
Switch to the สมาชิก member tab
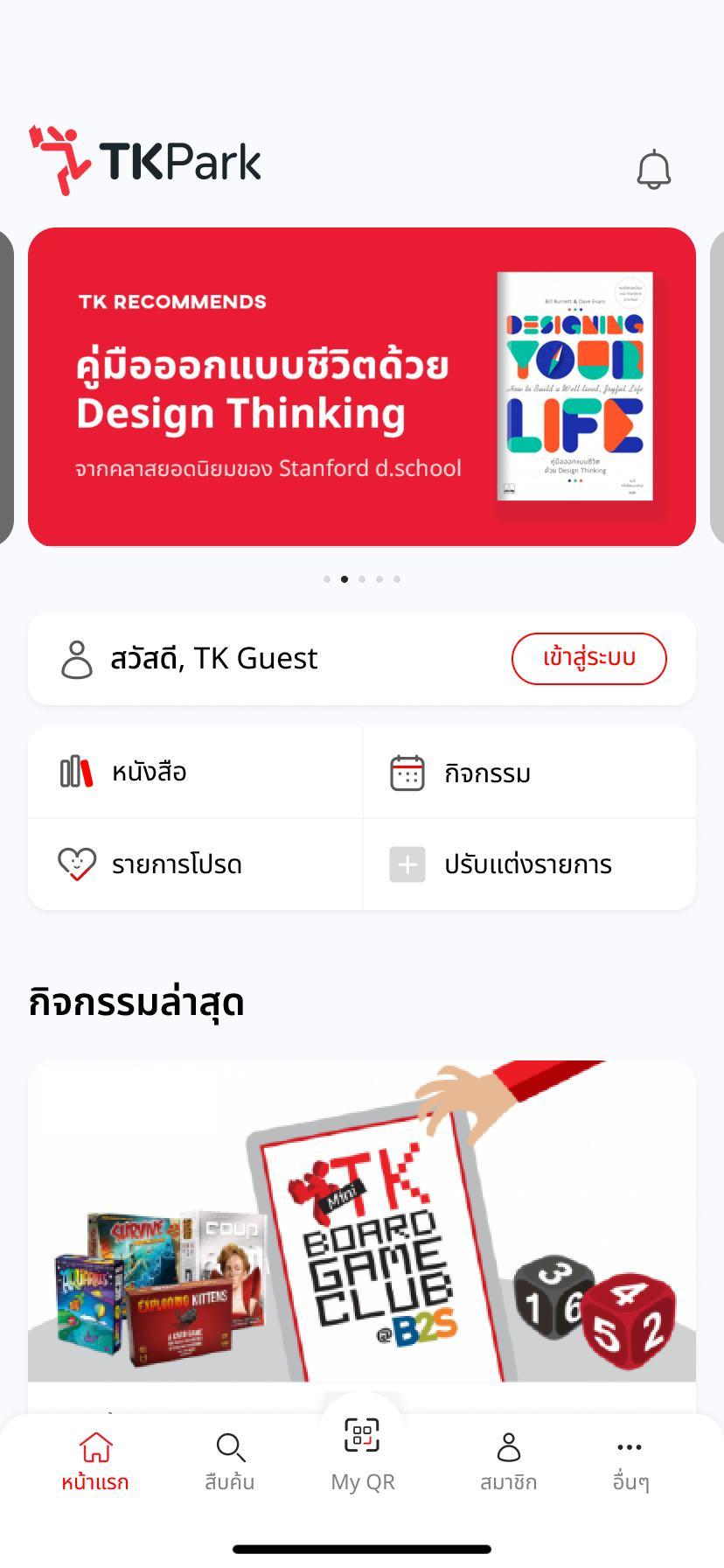tap(508, 1460)
